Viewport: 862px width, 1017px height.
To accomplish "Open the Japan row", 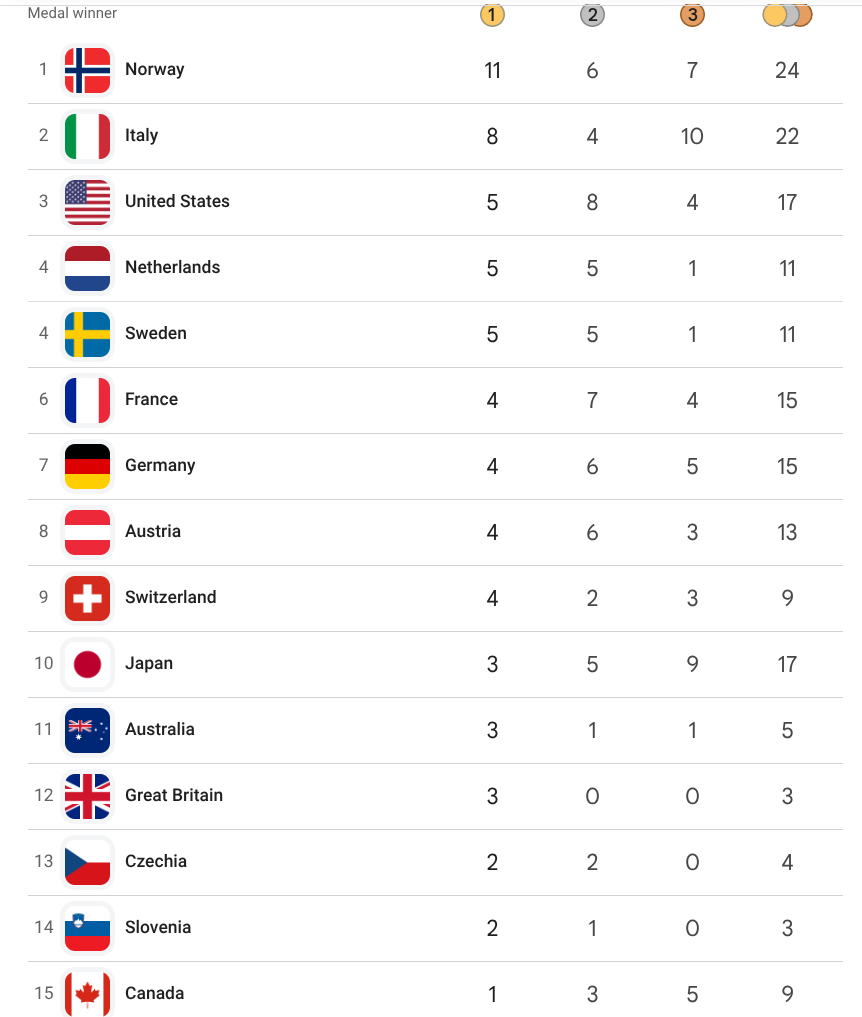I will click(x=149, y=664).
